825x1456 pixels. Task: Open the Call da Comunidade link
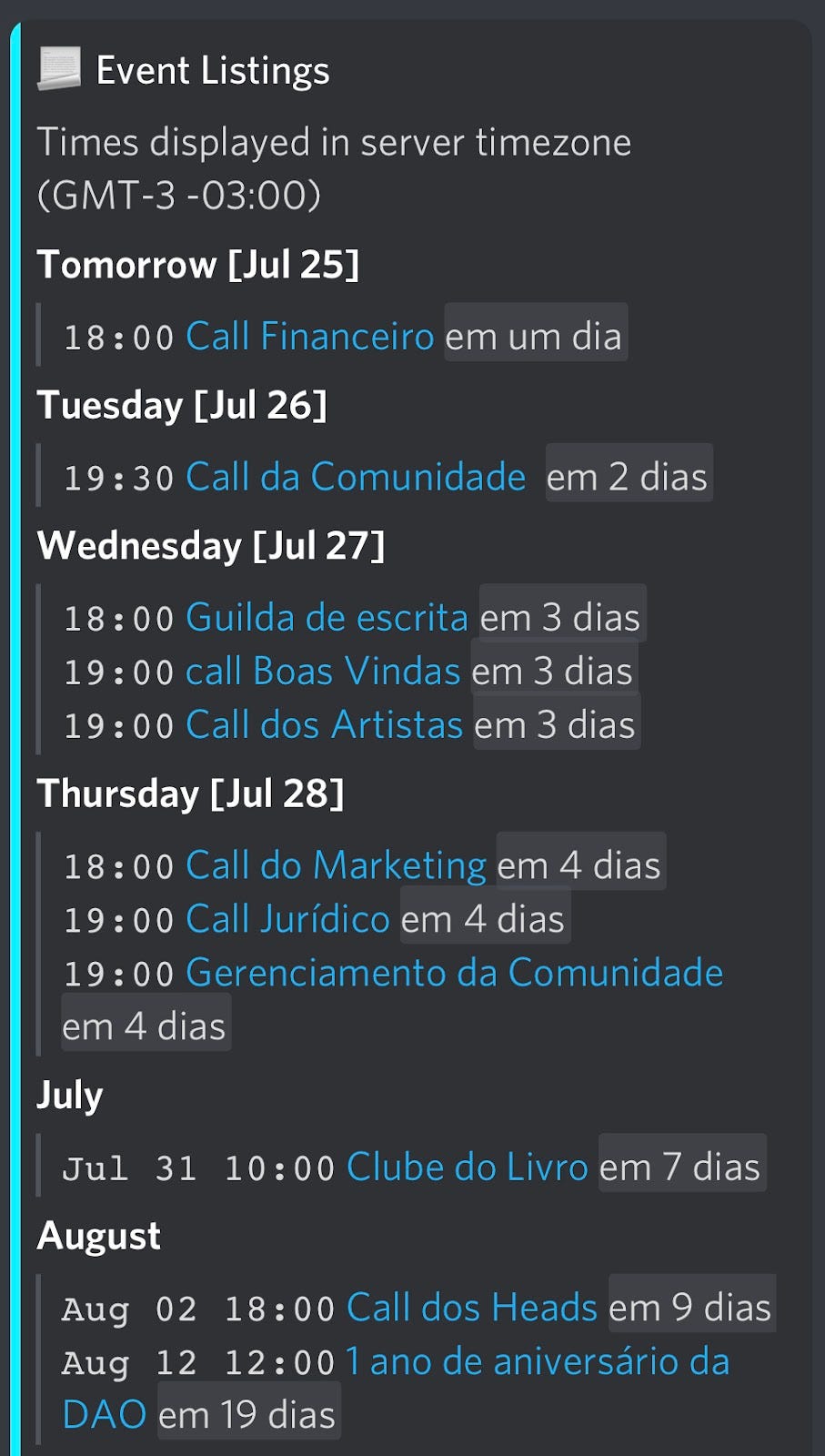point(356,477)
